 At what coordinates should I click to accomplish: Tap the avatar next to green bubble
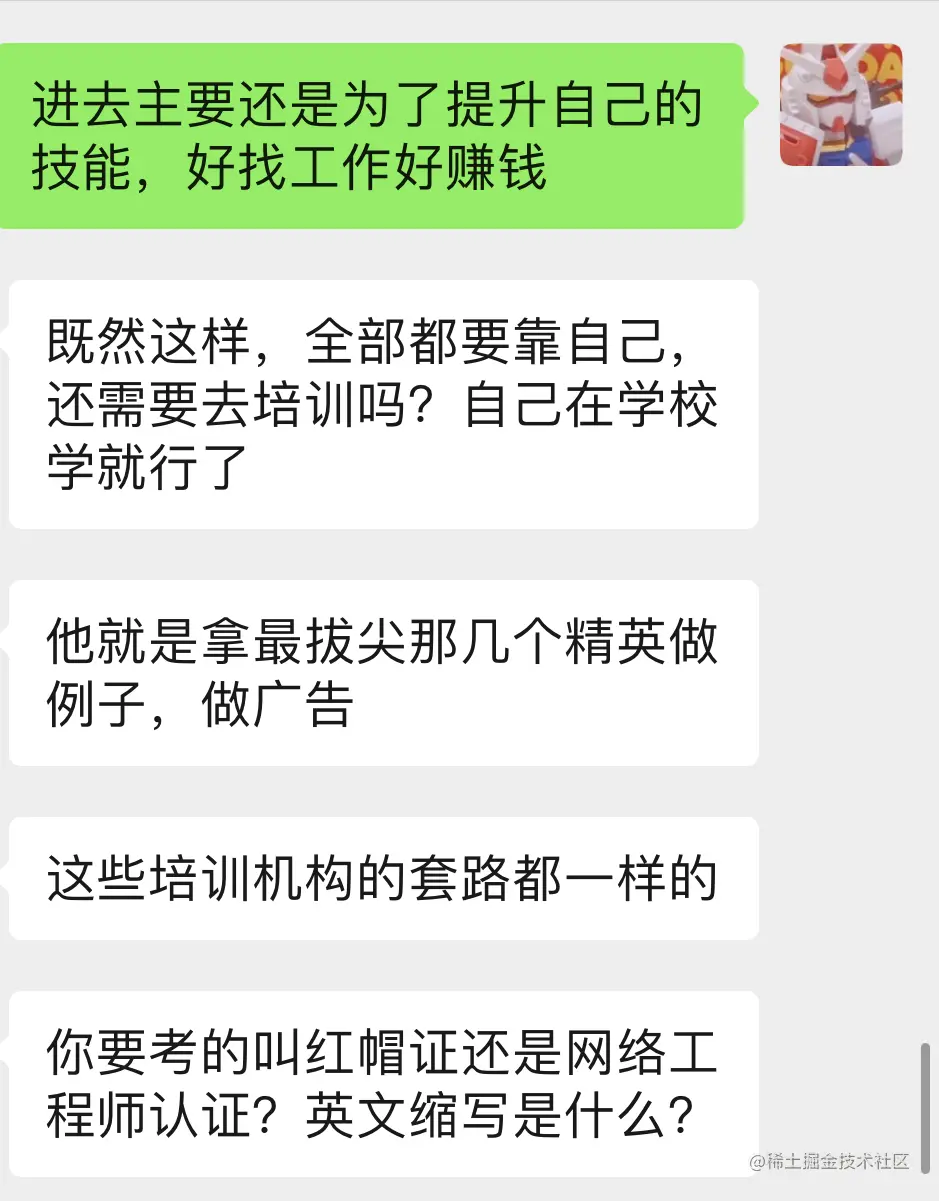coord(841,104)
